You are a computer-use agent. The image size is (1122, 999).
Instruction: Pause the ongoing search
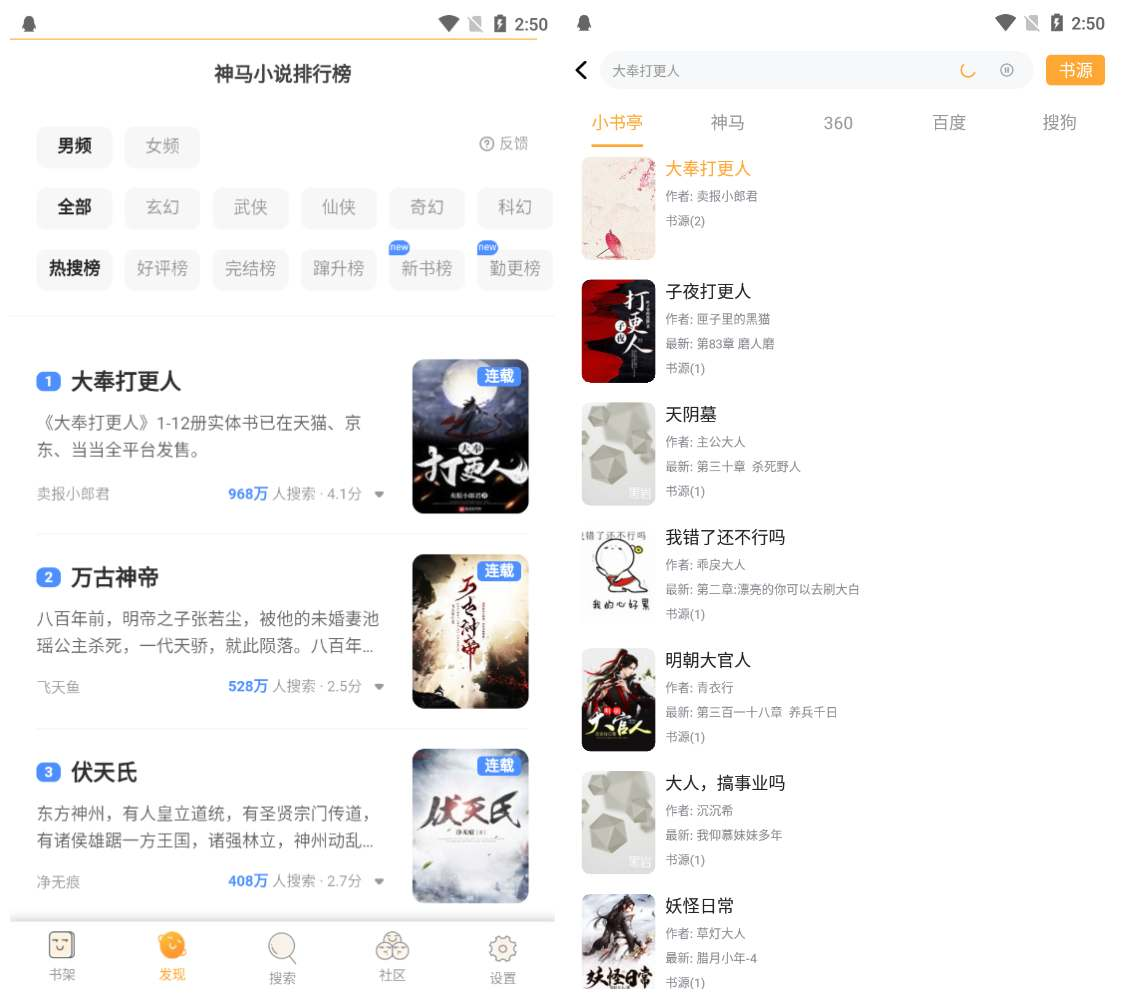click(1006, 70)
